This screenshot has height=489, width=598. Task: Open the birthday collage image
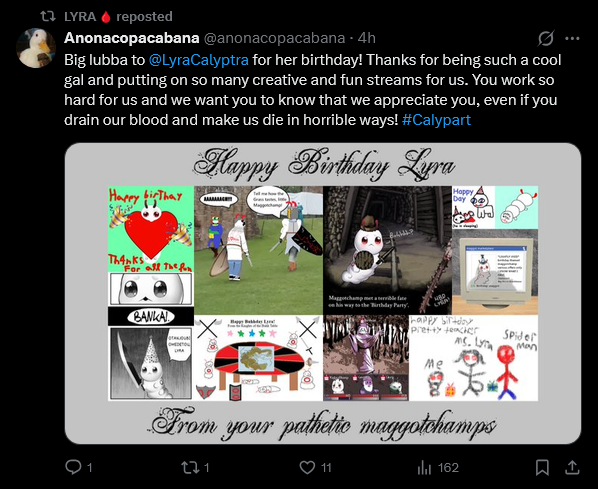point(323,293)
